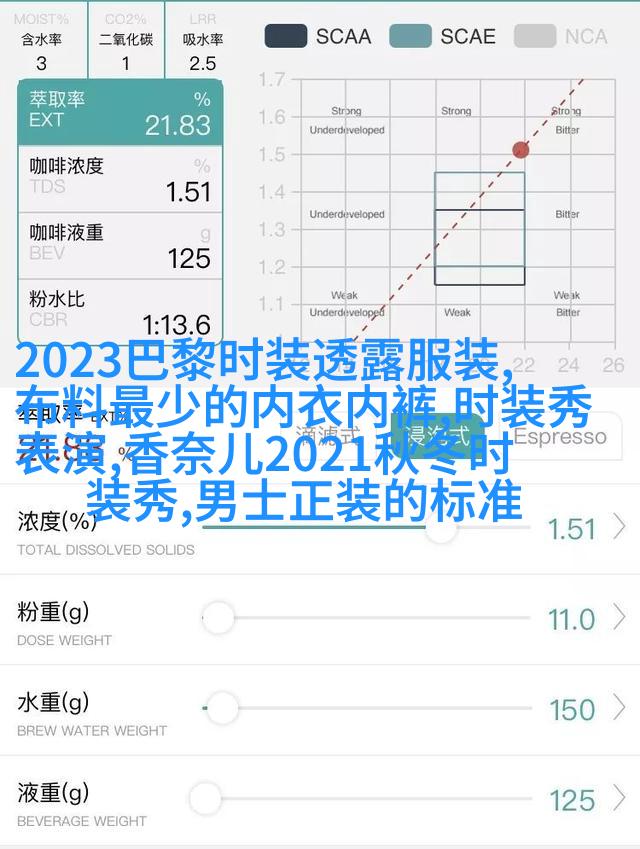Viewport: 640px width, 849px height.
Task: Switch to the Espresso brew mode
Action: (560, 437)
